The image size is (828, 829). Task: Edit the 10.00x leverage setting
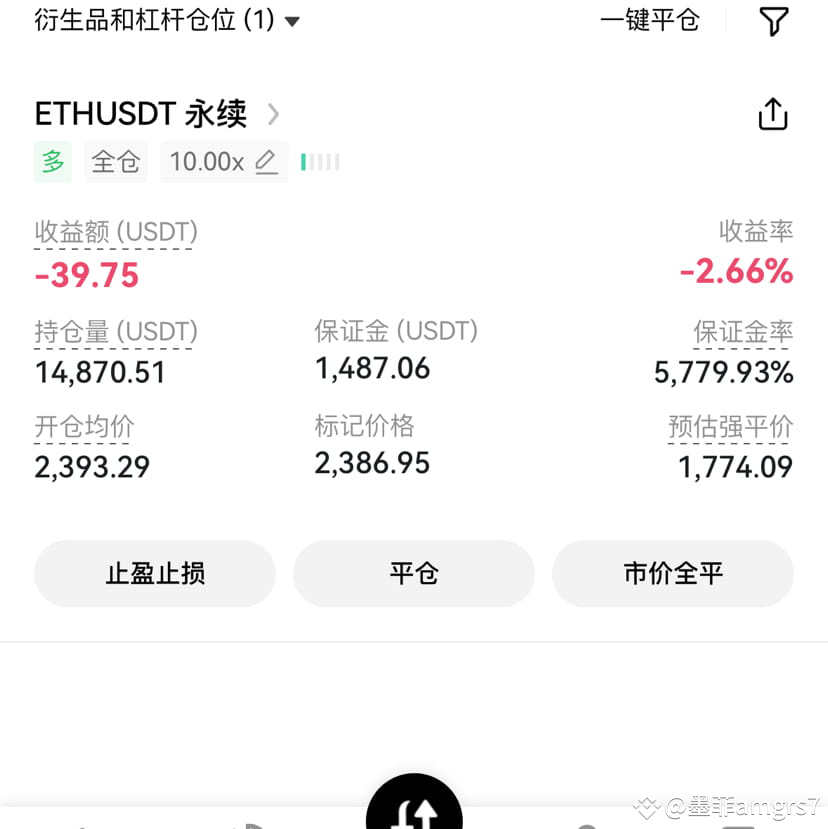[x=224, y=162]
